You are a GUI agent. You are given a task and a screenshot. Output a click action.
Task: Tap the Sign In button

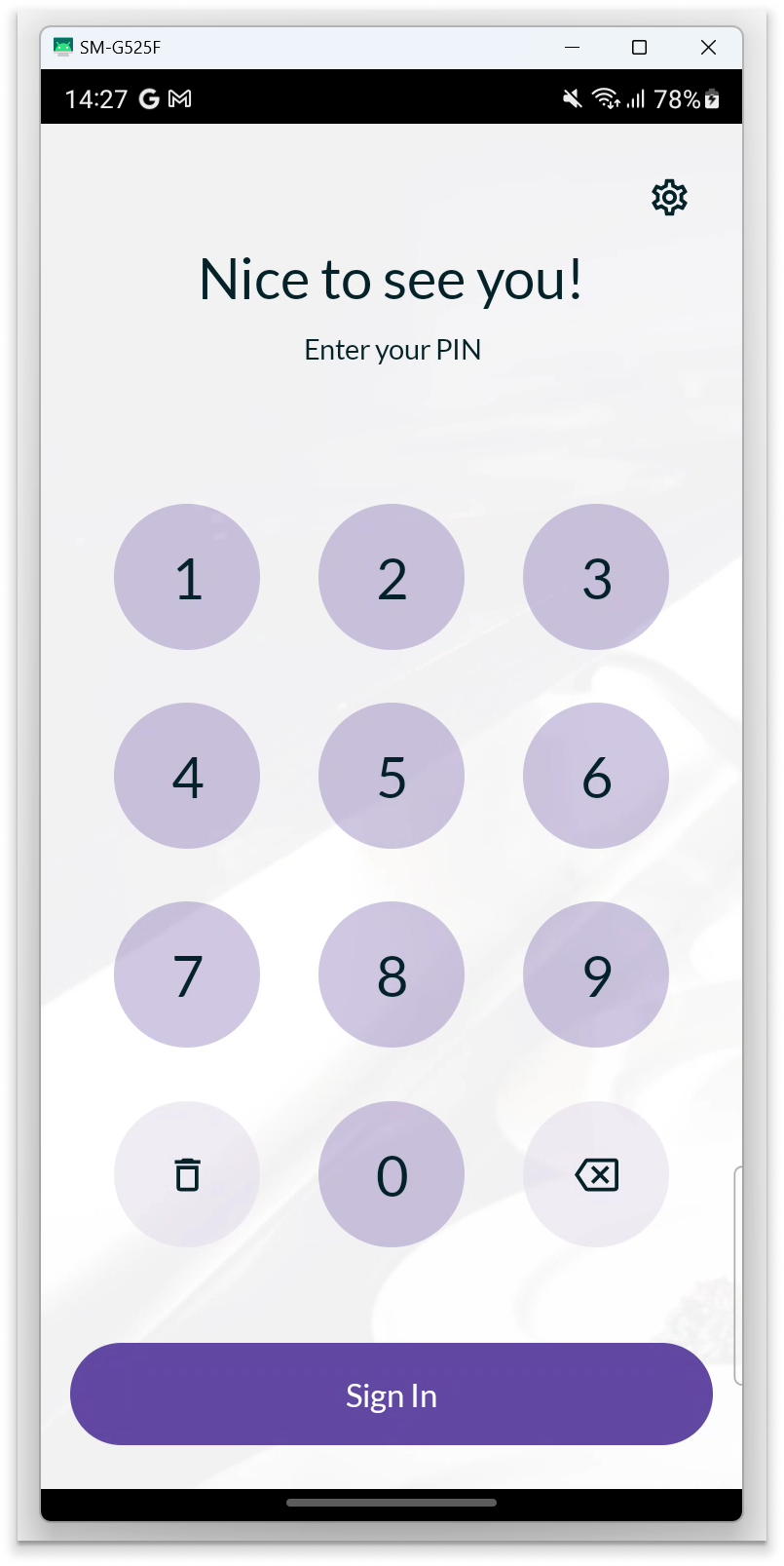[x=392, y=1394]
